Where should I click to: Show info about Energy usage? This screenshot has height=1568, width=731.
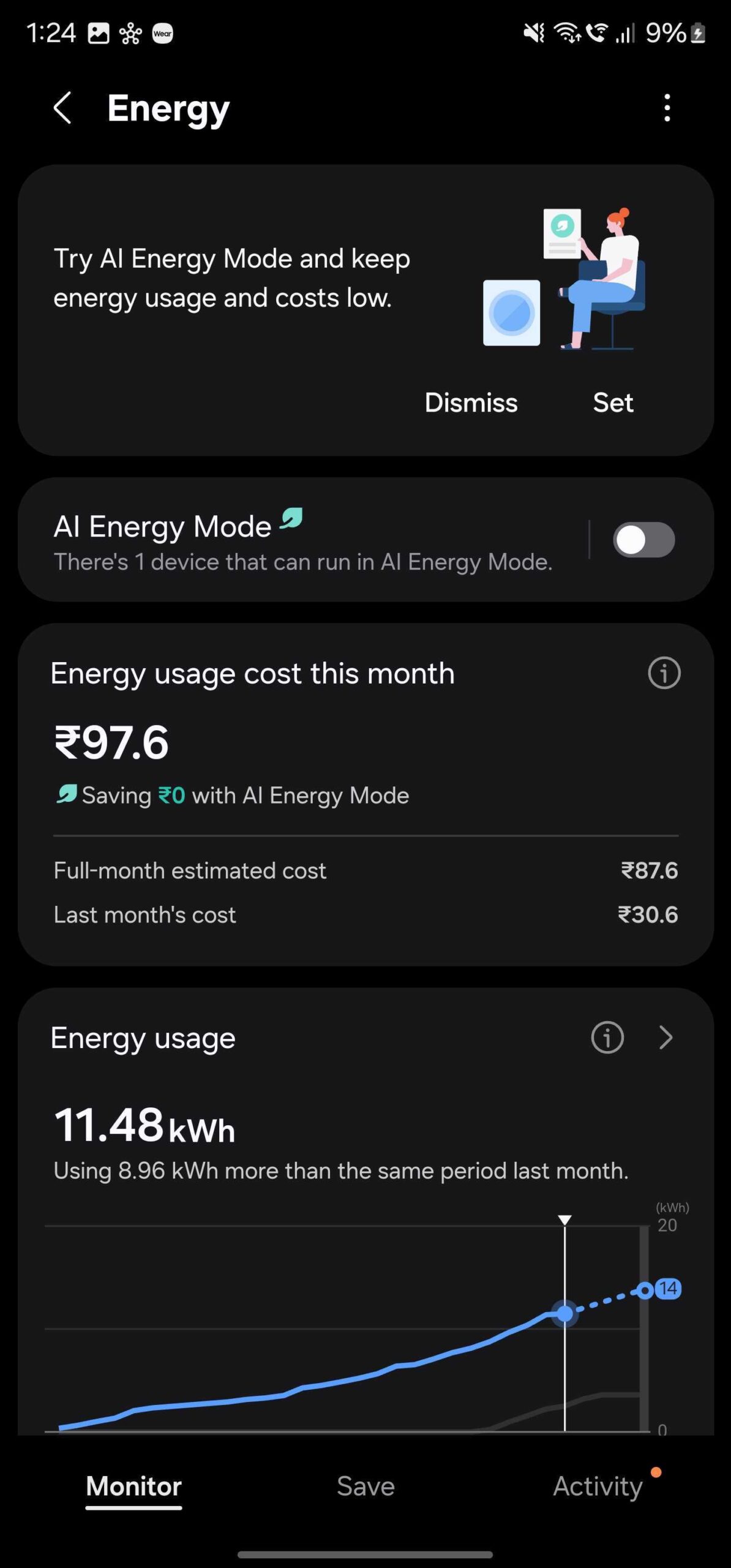click(x=607, y=1038)
